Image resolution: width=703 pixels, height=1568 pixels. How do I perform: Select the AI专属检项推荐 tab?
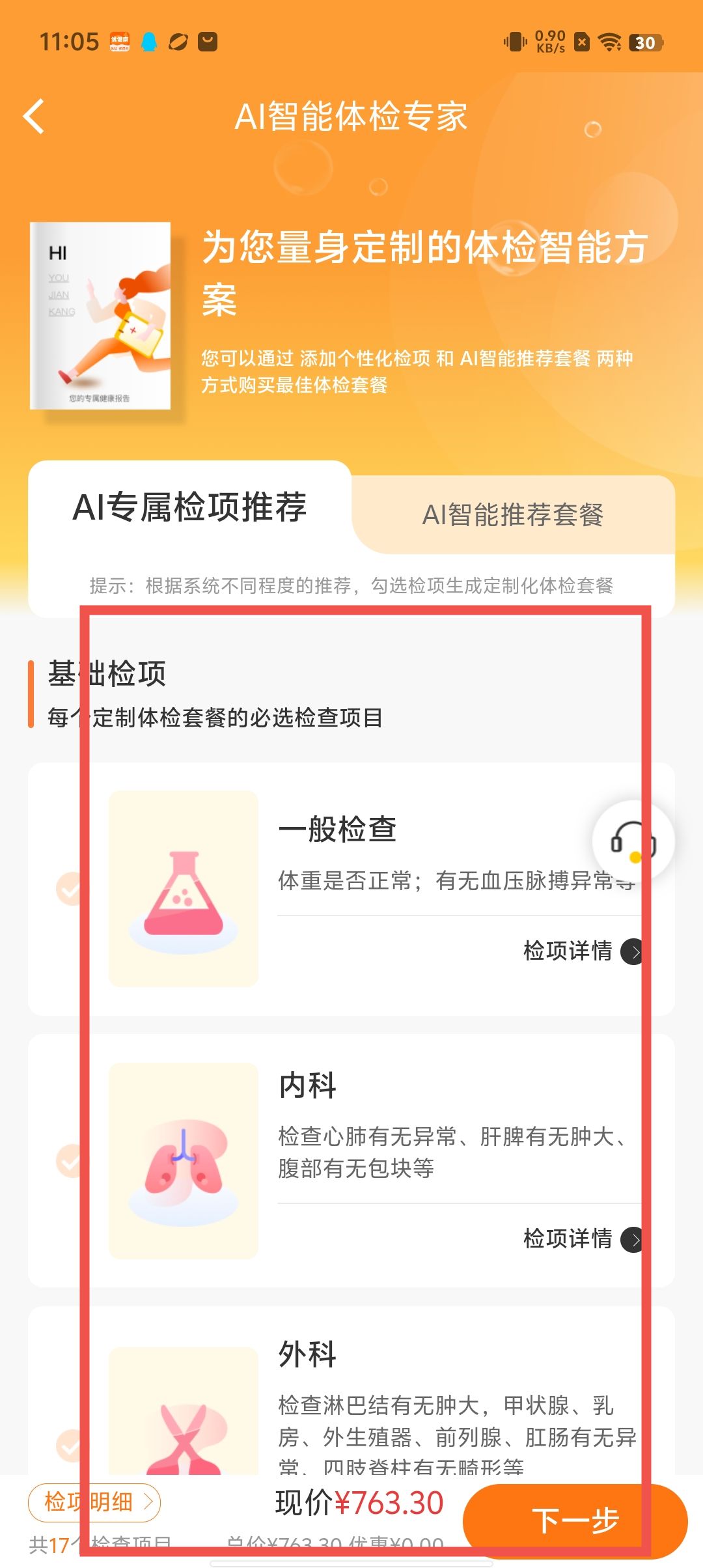(189, 507)
